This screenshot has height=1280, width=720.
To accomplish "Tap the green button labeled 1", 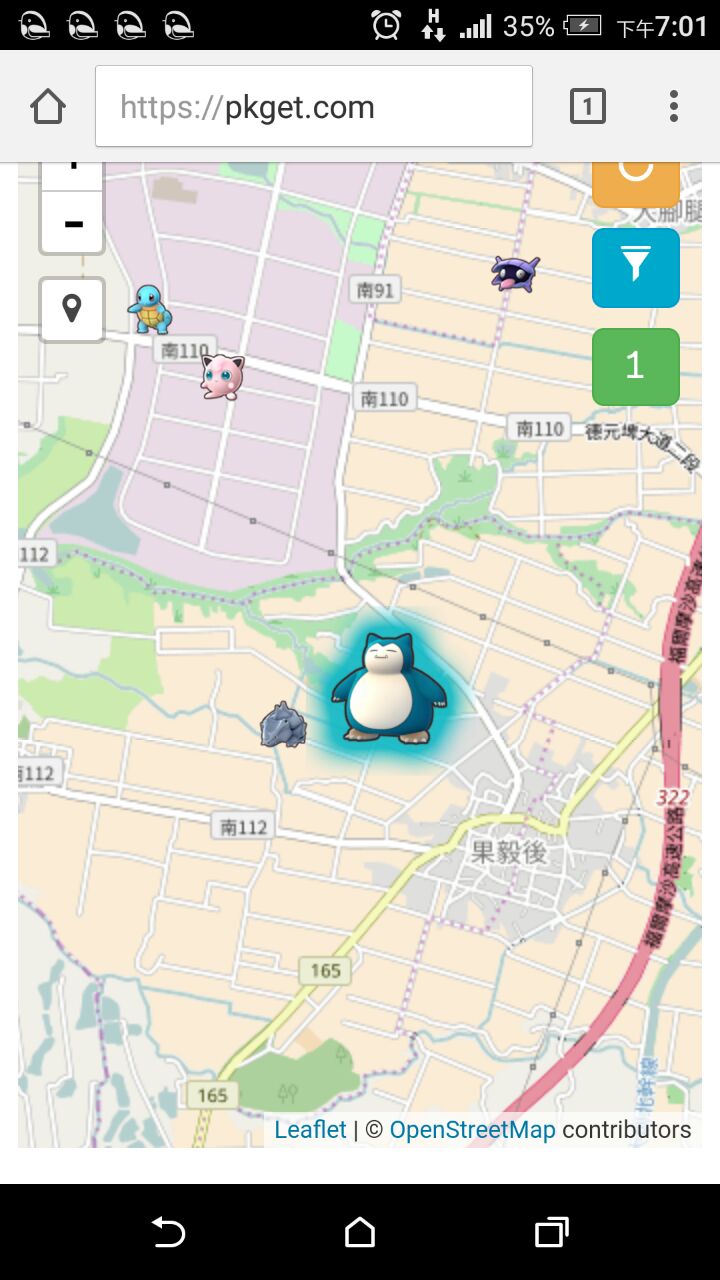I will (635, 366).
